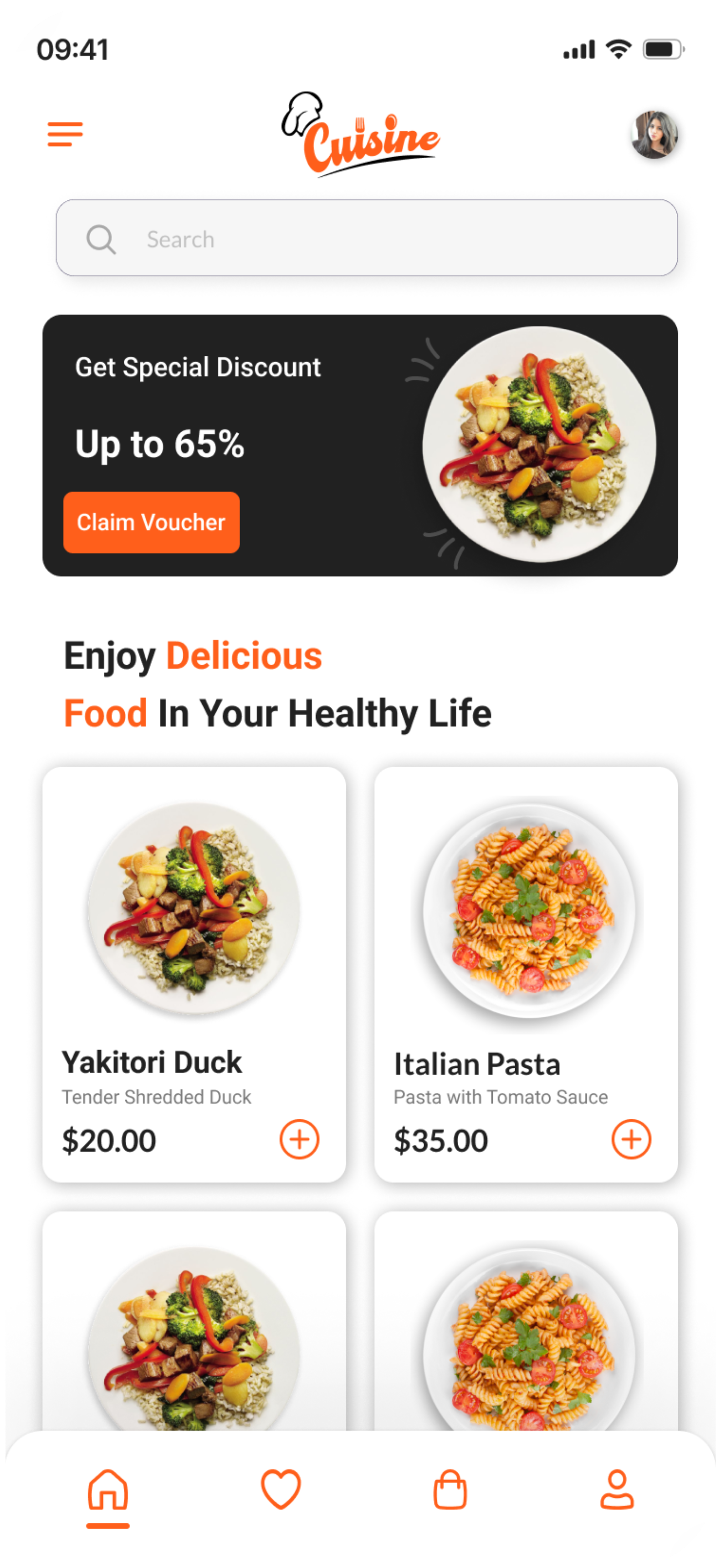This screenshot has width=716, height=1568.
Task: Go to the account profile tab
Action: click(617, 1490)
